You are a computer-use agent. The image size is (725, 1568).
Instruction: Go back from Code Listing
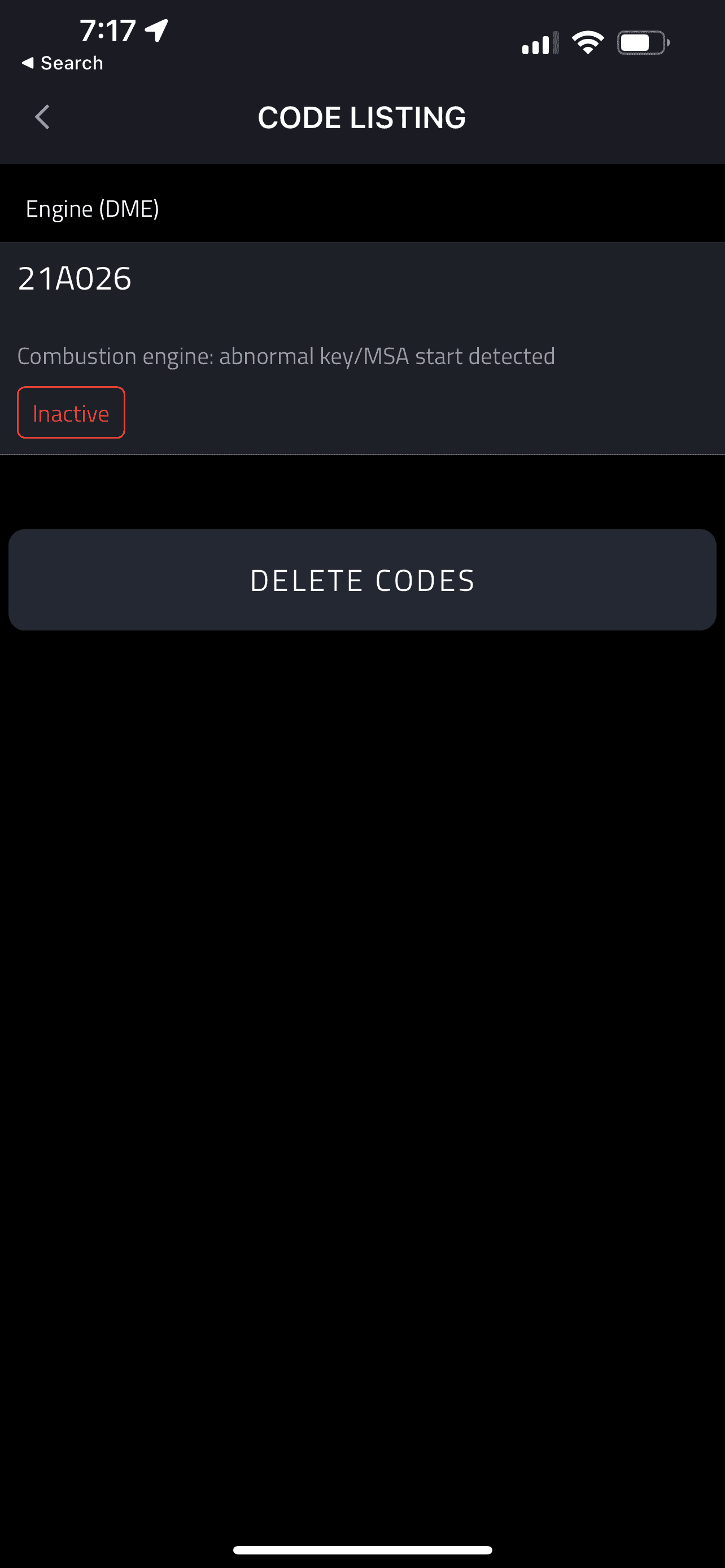coord(42,117)
